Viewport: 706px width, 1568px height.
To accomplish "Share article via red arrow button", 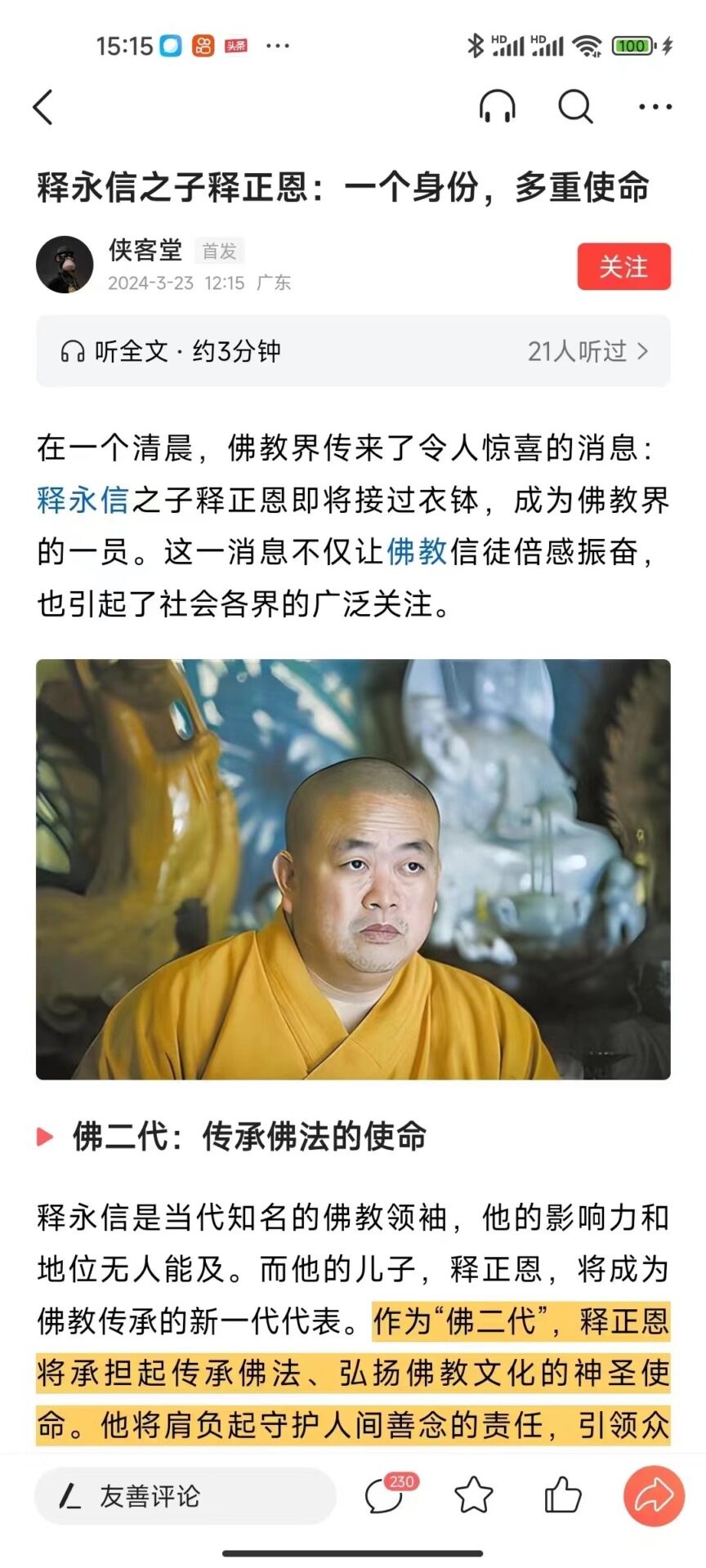I will pos(654,1496).
